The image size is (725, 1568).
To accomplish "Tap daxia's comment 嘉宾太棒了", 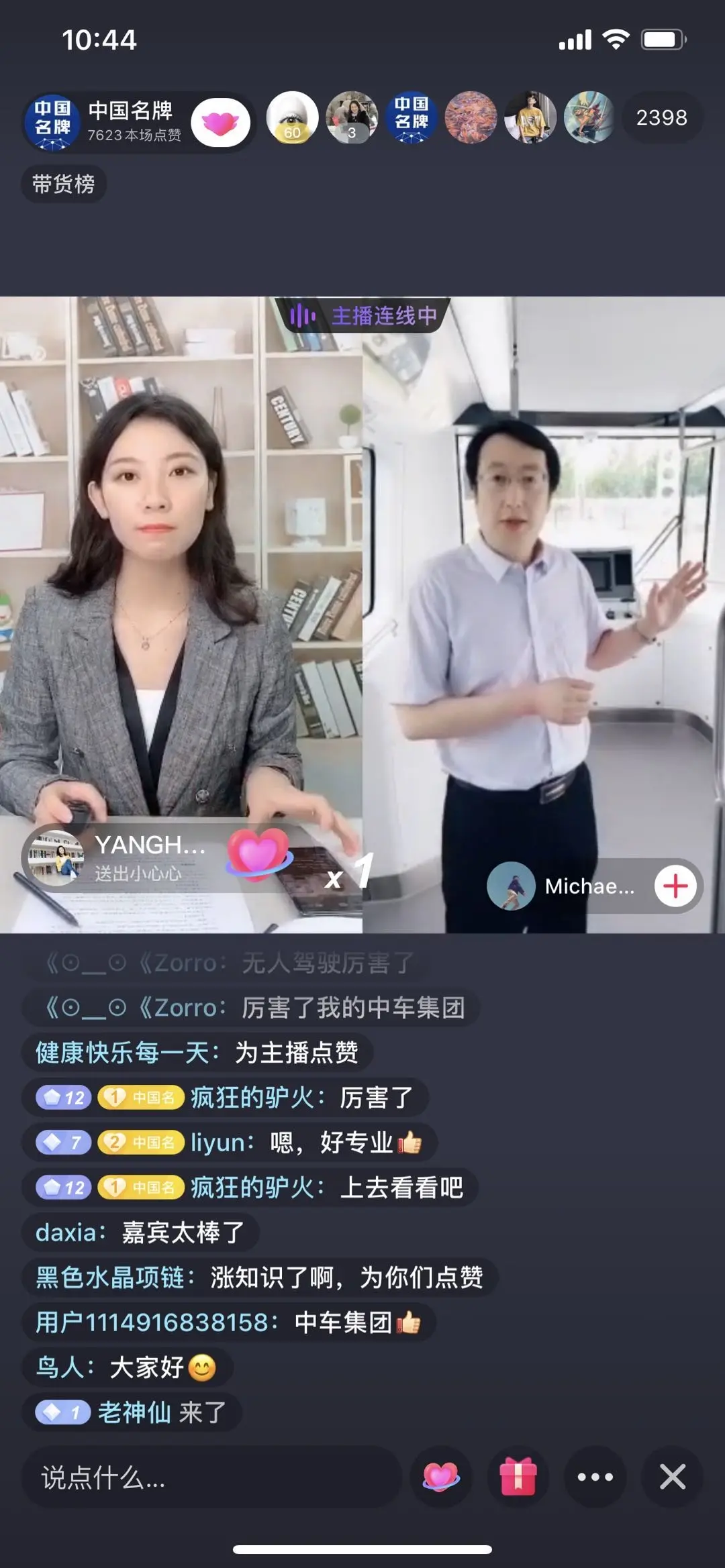I will pyautogui.click(x=140, y=1233).
